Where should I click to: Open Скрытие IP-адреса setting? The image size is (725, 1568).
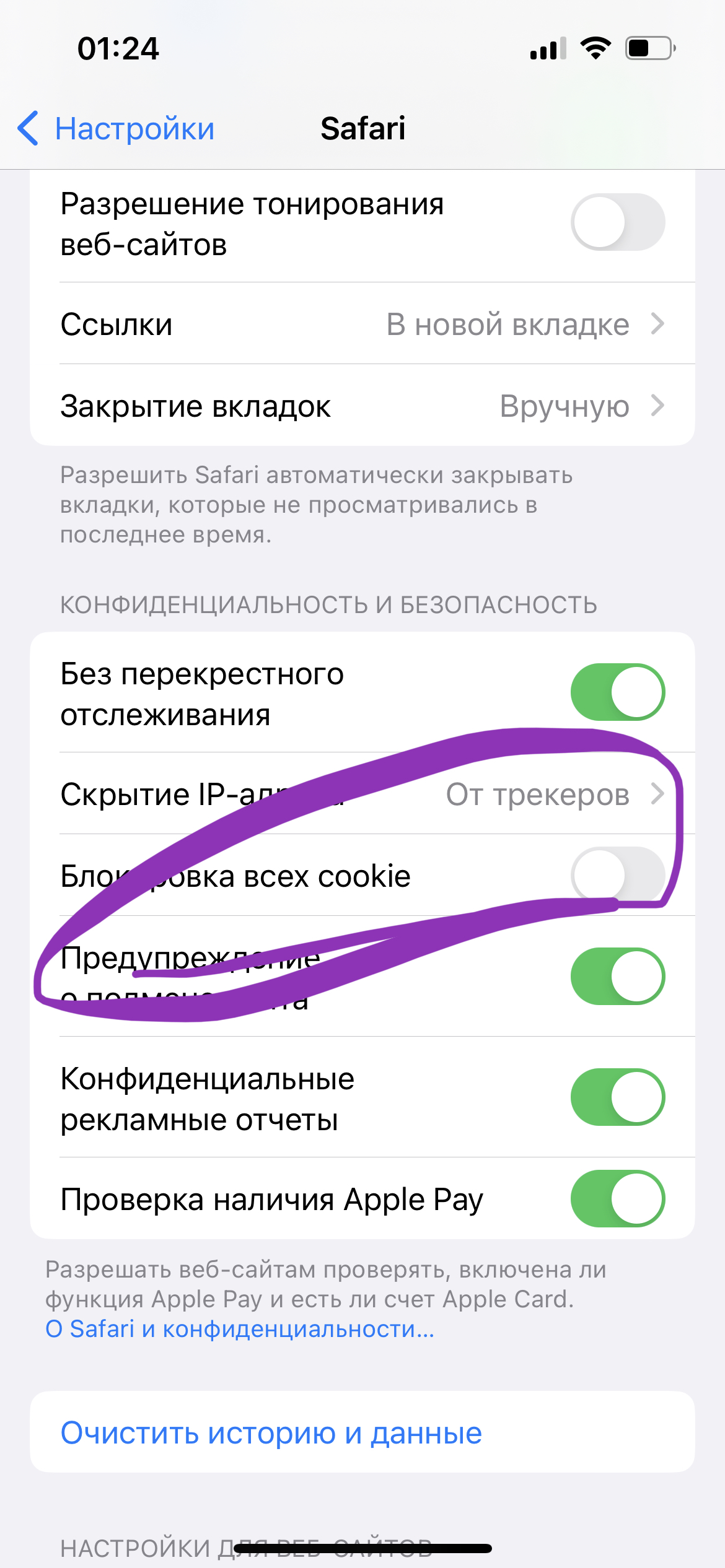[x=362, y=794]
